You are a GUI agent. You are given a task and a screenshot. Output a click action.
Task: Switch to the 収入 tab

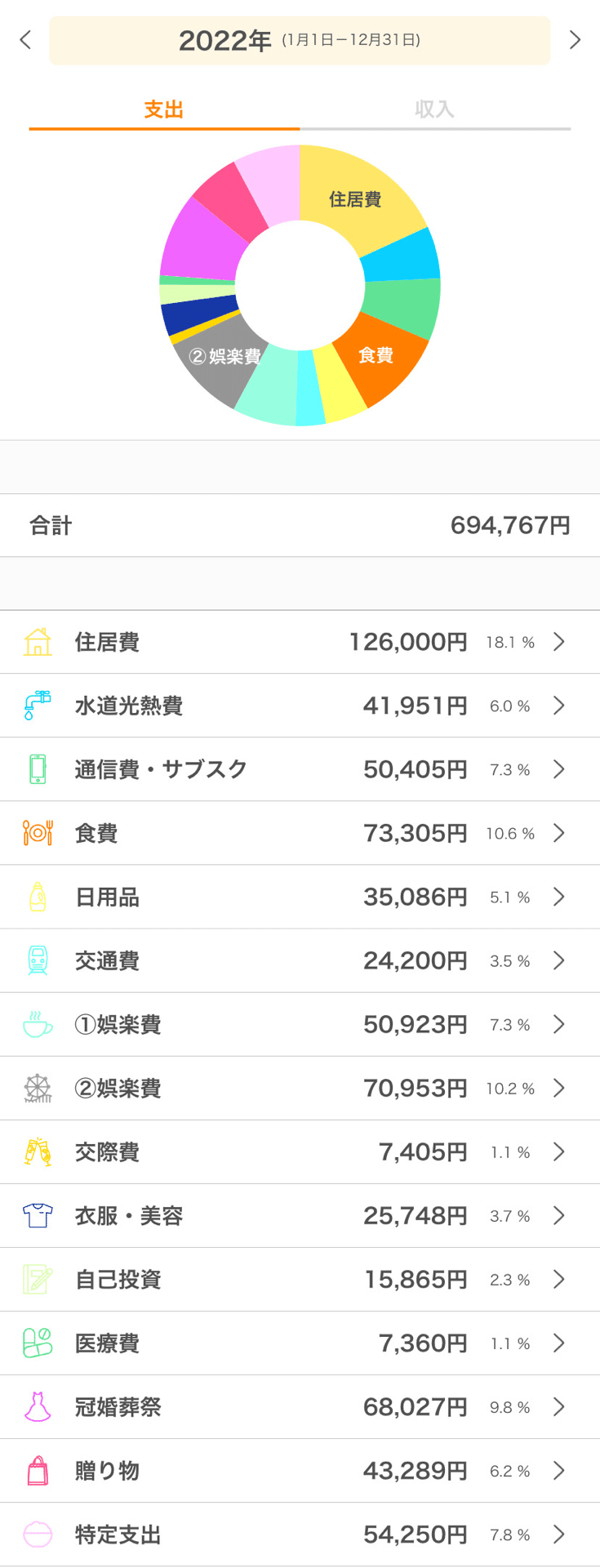click(x=435, y=109)
